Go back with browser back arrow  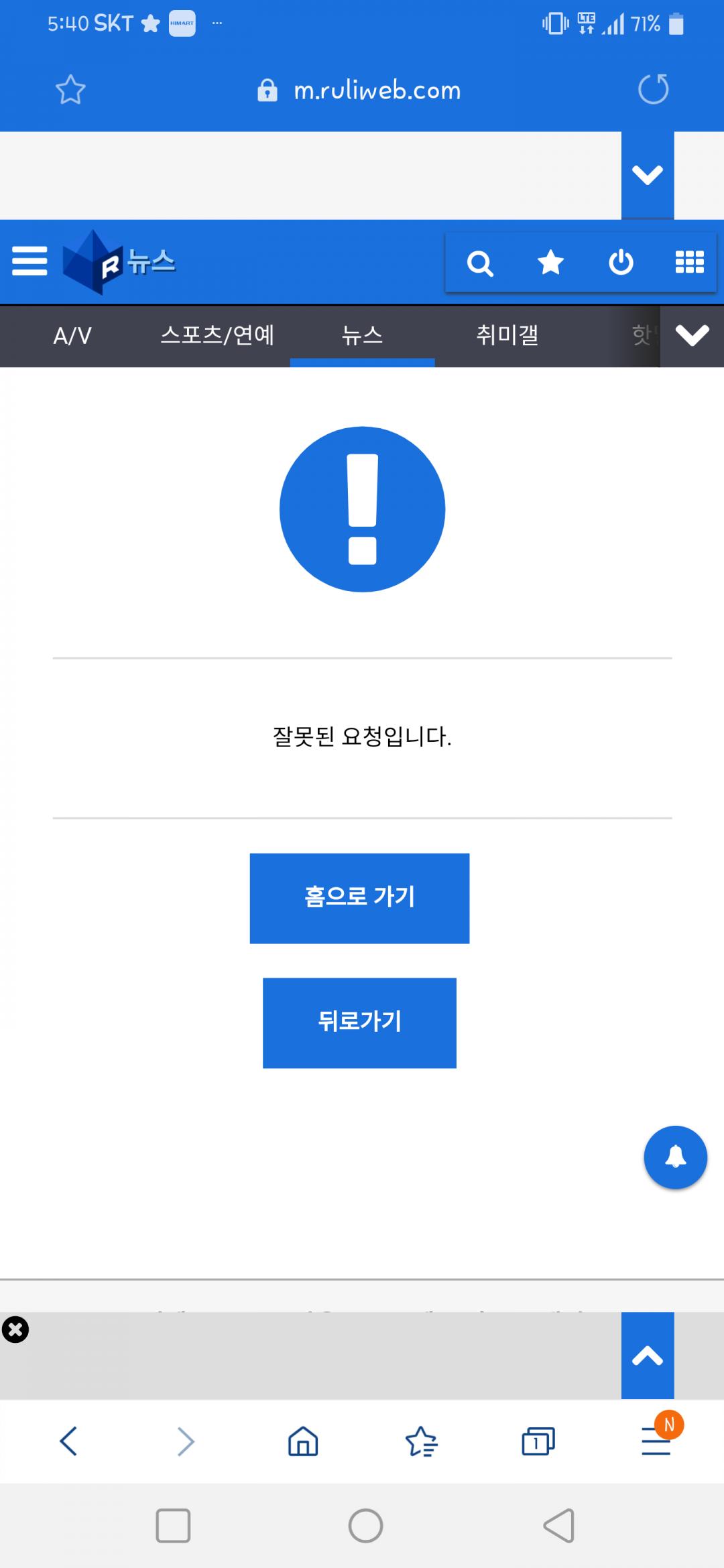click(x=68, y=1441)
